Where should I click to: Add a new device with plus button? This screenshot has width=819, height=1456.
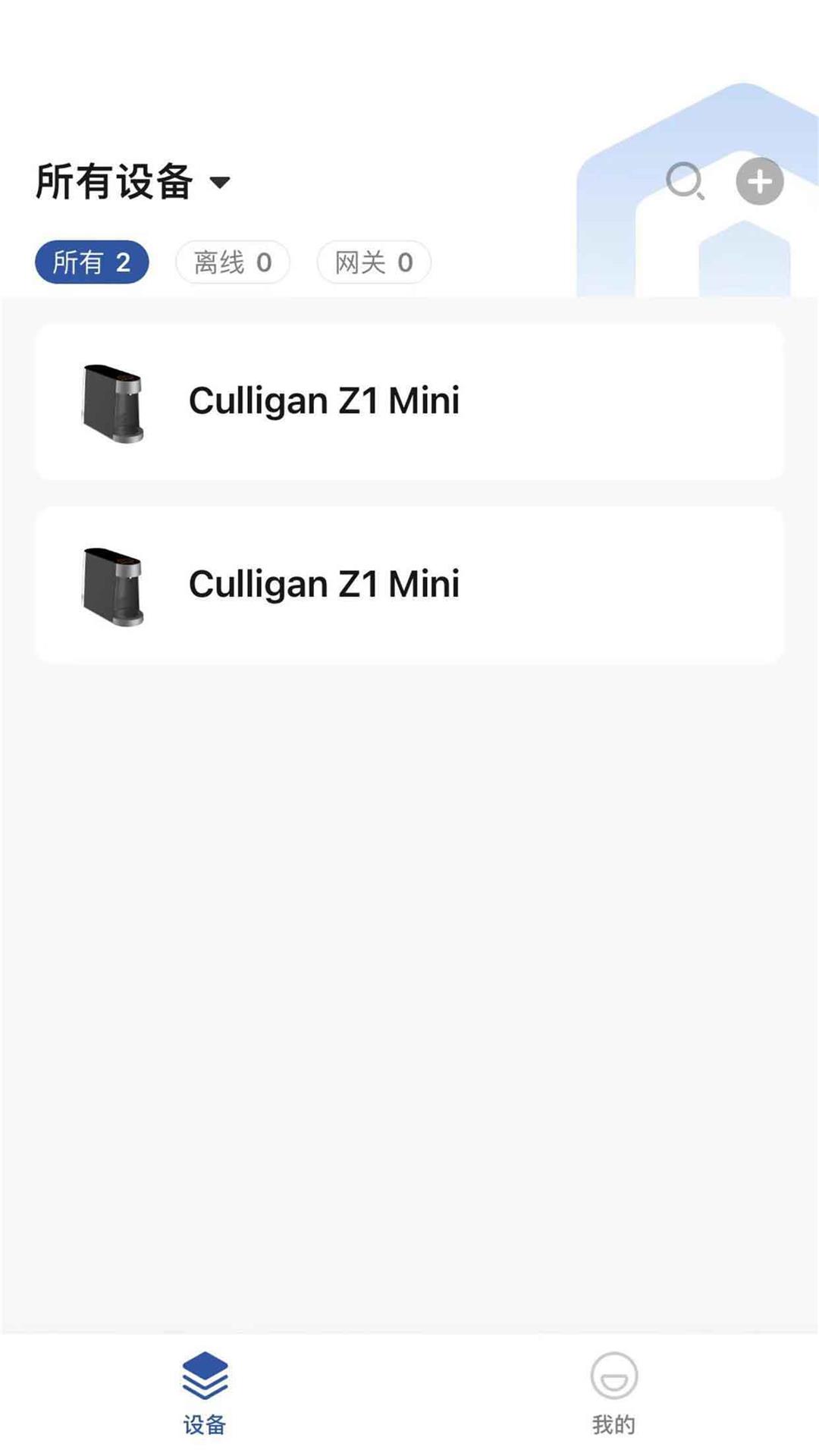(760, 181)
